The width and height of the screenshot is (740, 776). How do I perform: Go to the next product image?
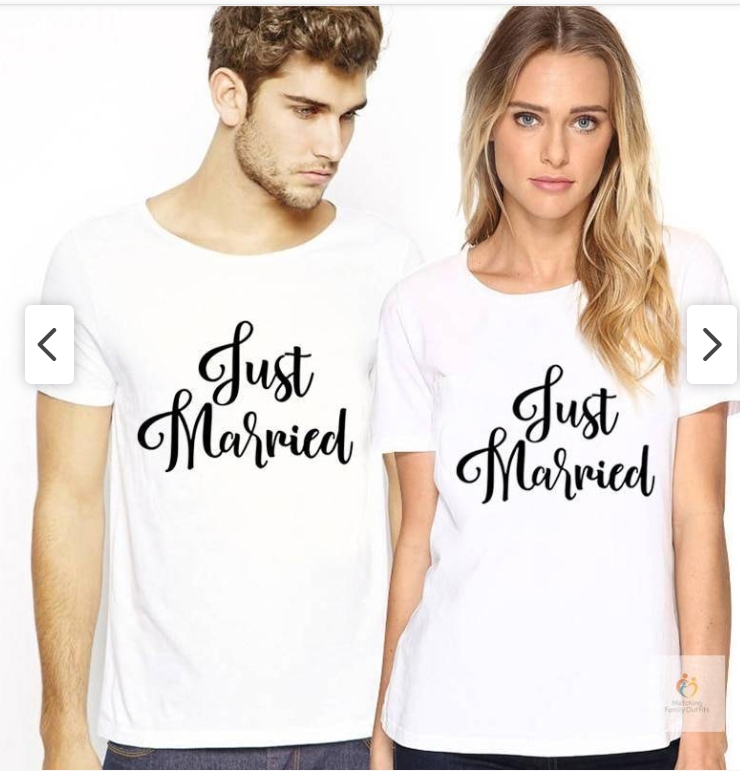(711, 345)
